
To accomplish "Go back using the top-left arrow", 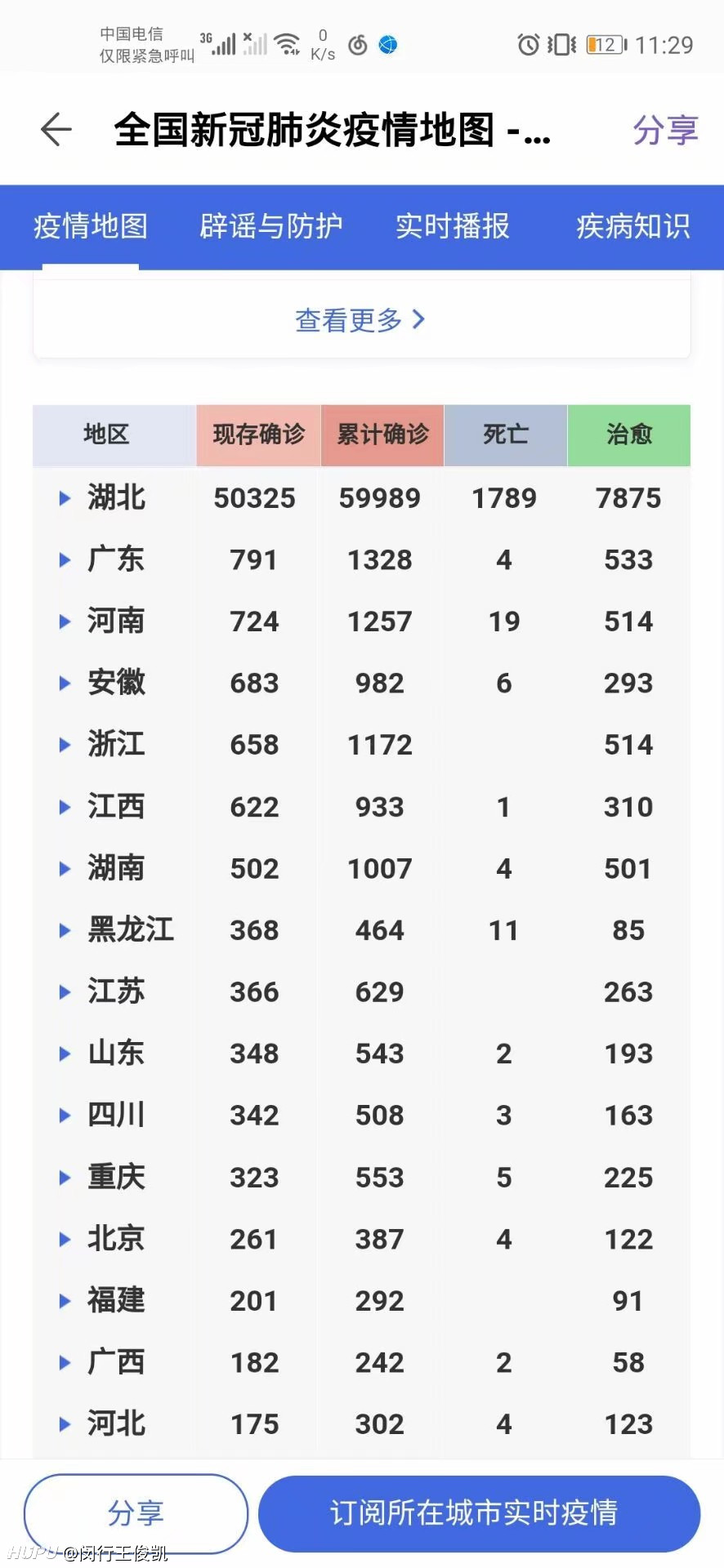I will pos(56,130).
